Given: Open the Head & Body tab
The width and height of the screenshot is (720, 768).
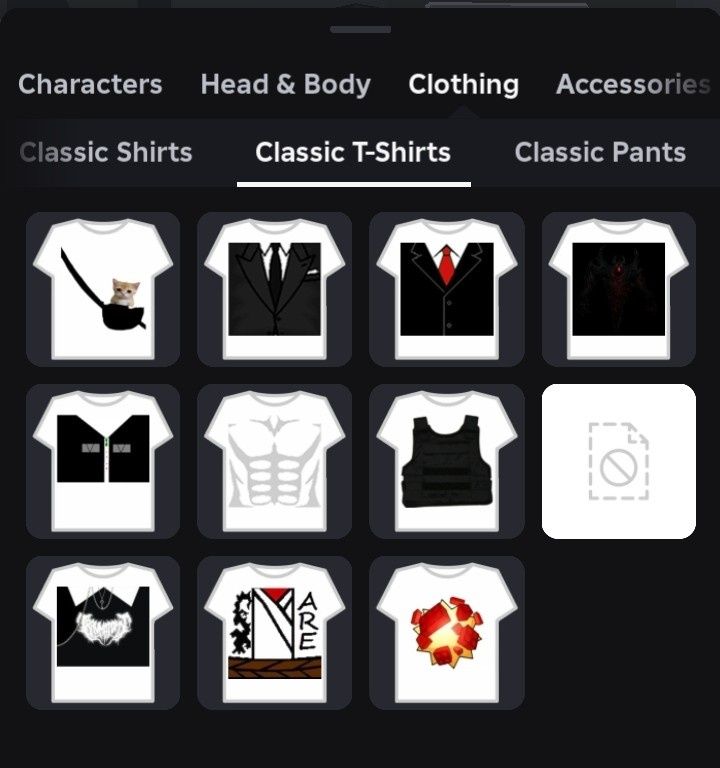Looking at the screenshot, I should pos(285,84).
